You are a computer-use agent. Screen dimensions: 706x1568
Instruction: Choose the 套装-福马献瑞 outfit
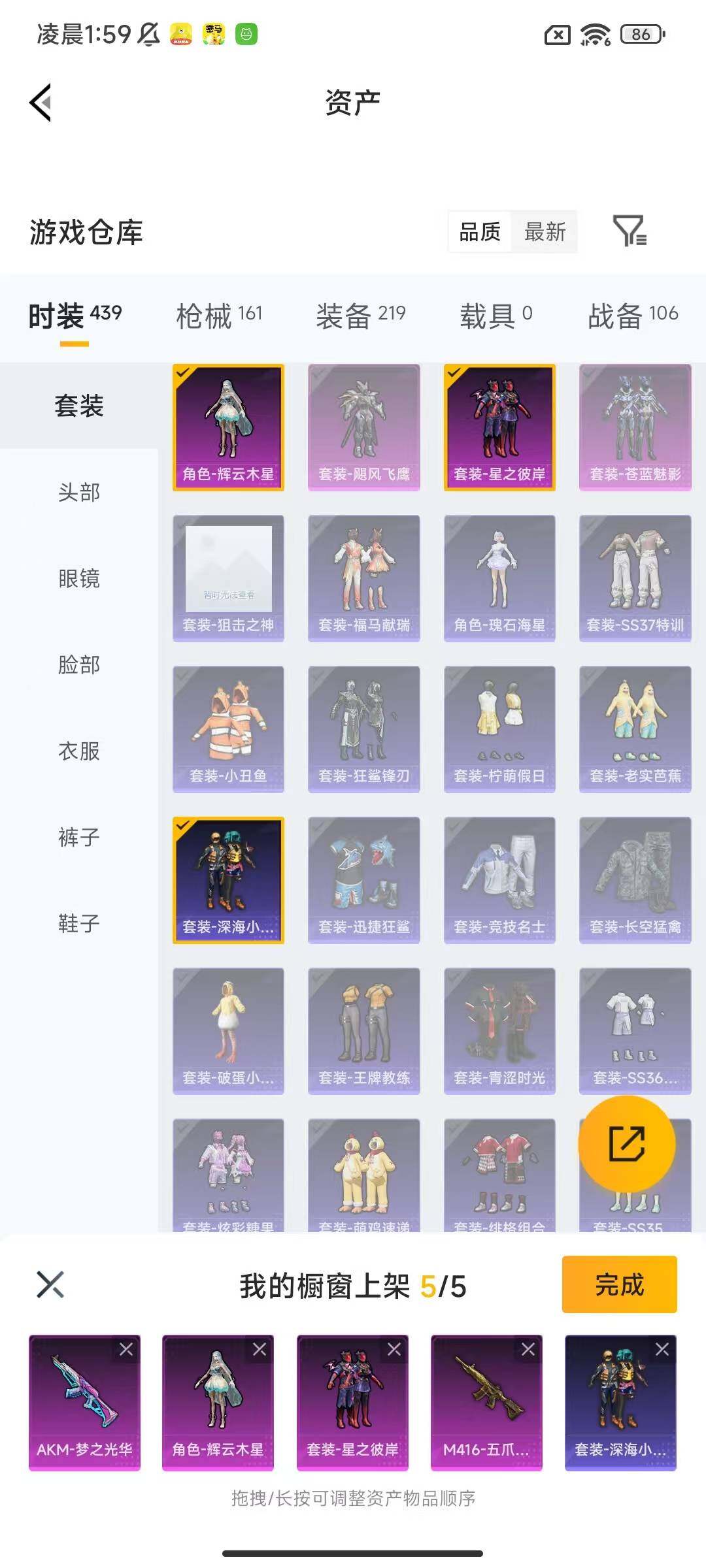(x=363, y=578)
